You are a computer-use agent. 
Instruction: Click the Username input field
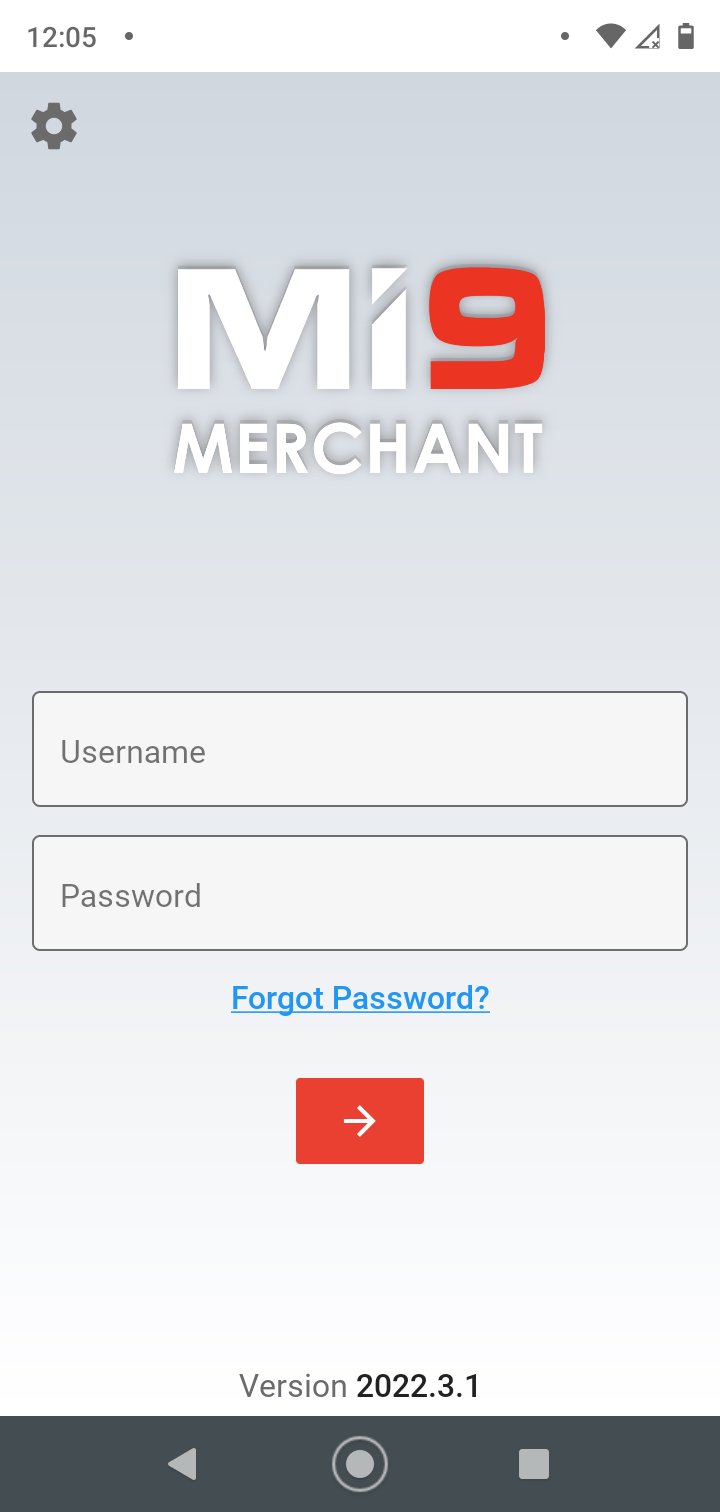coord(360,748)
